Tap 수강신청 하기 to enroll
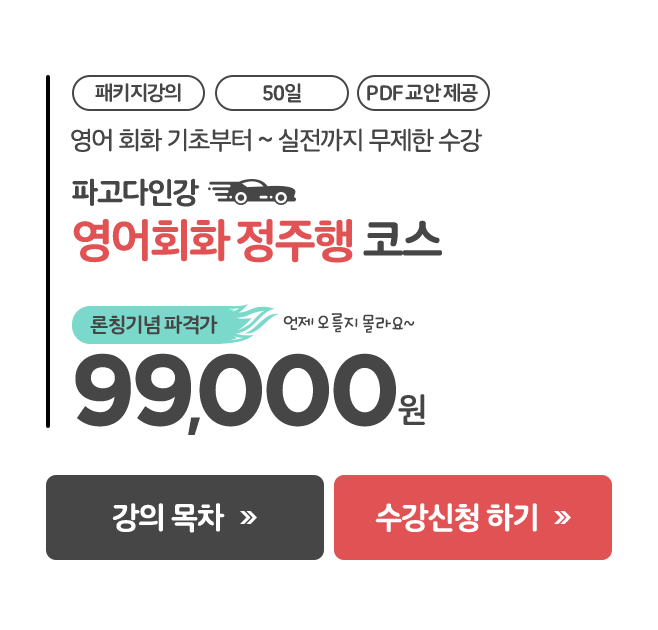Screen dimensions: 658x630 click(472, 517)
